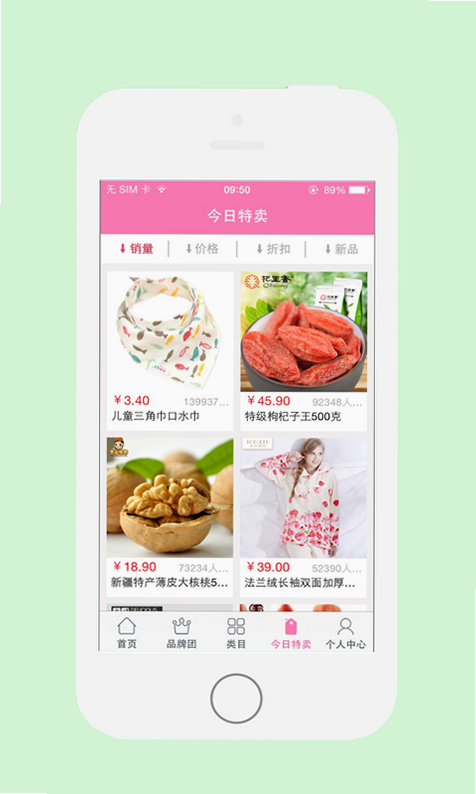The image size is (476, 794).
Task: Select the 今日特卖 tab
Action: coord(291,633)
